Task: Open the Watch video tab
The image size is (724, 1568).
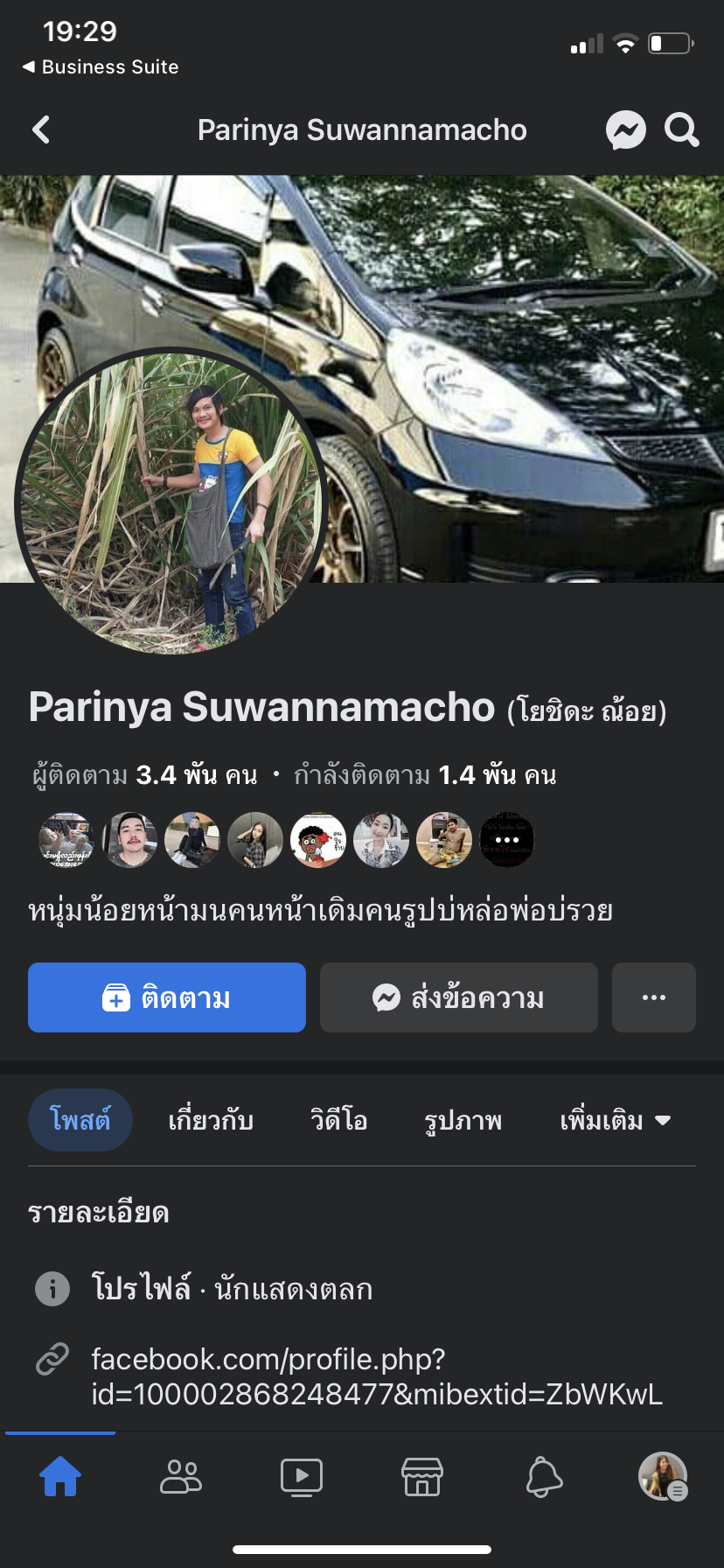Action: [x=302, y=1477]
